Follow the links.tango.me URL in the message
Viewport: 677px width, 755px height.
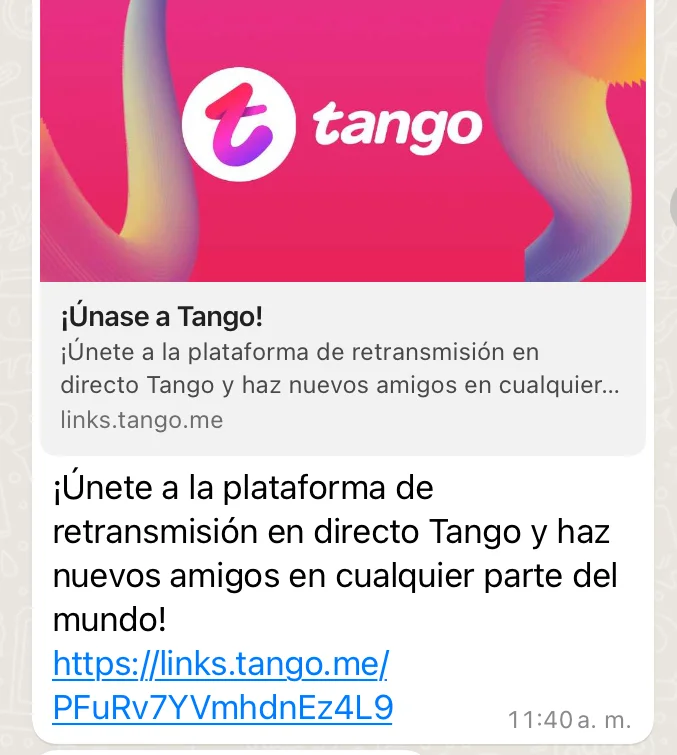pos(221,685)
